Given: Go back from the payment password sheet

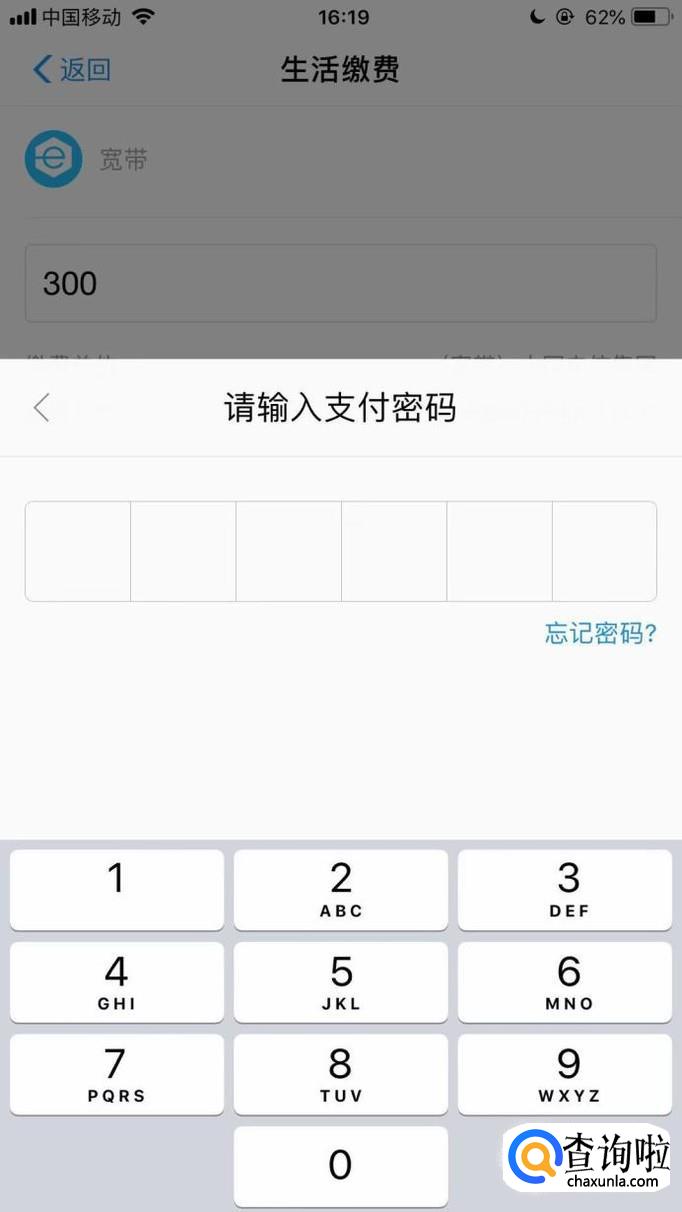Looking at the screenshot, I should coord(41,407).
